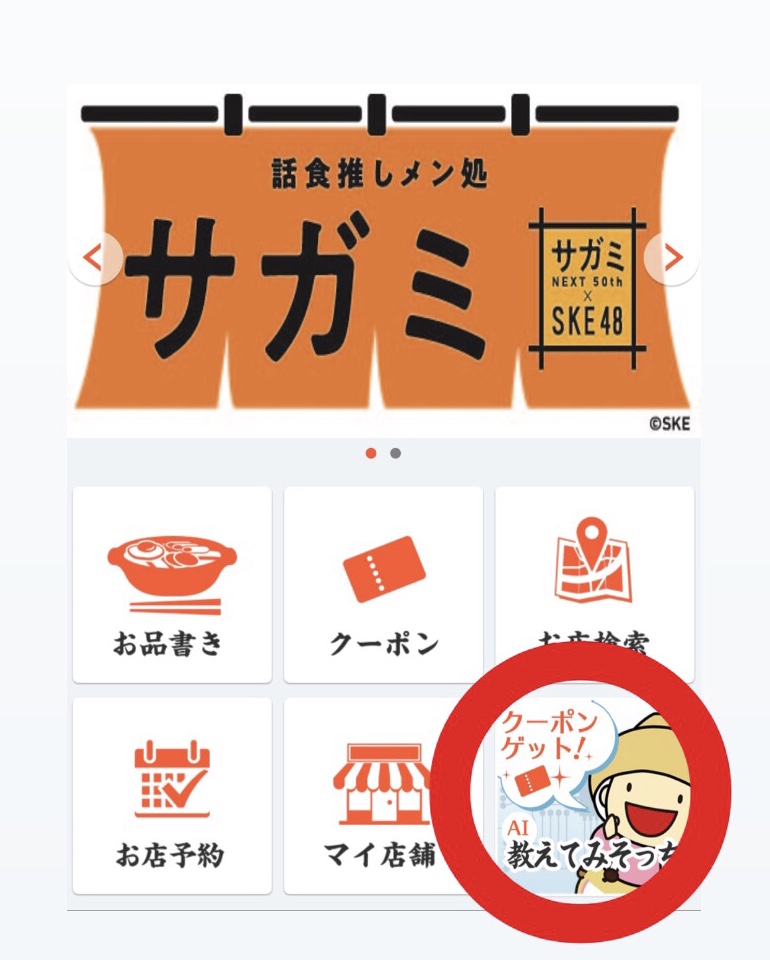Open the お店予約 reservation tile
The width and height of the screenshot is (770, 960).
pos(172,796)
